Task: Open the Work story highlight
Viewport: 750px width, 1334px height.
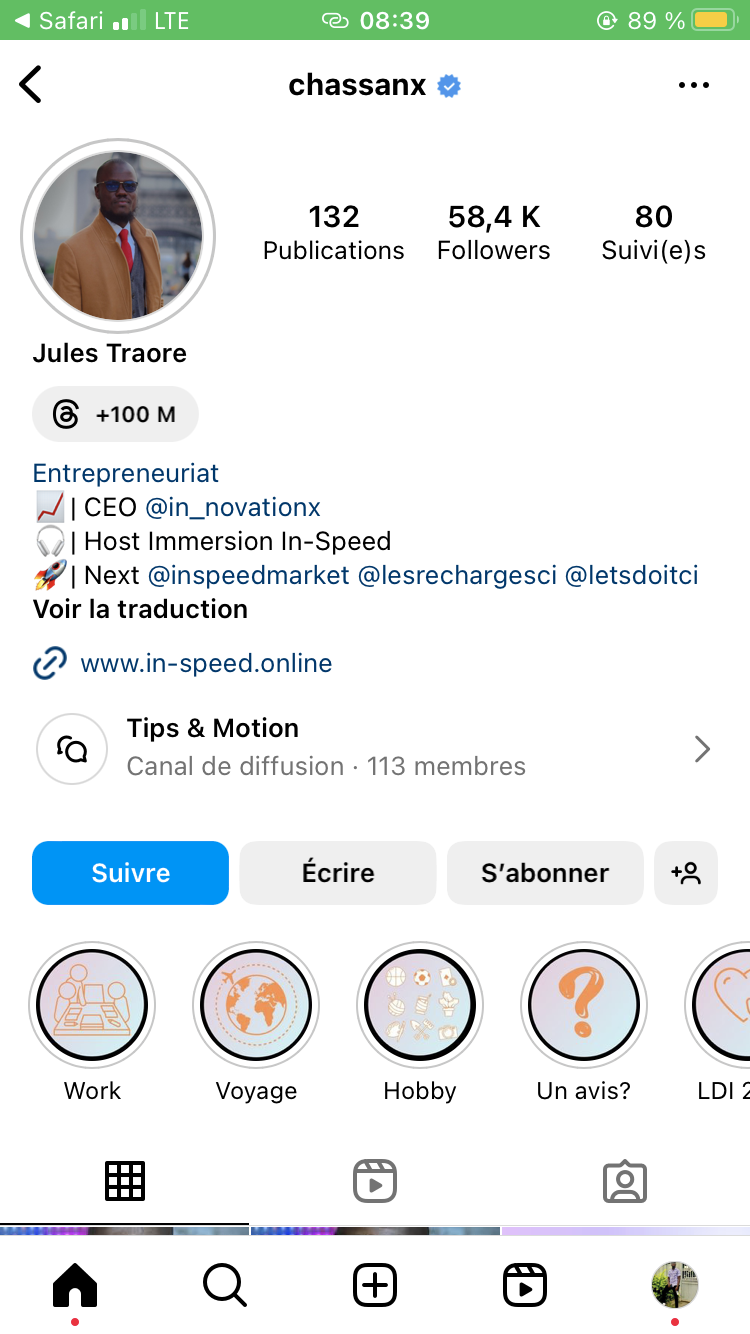Action: coord(92,1005)
